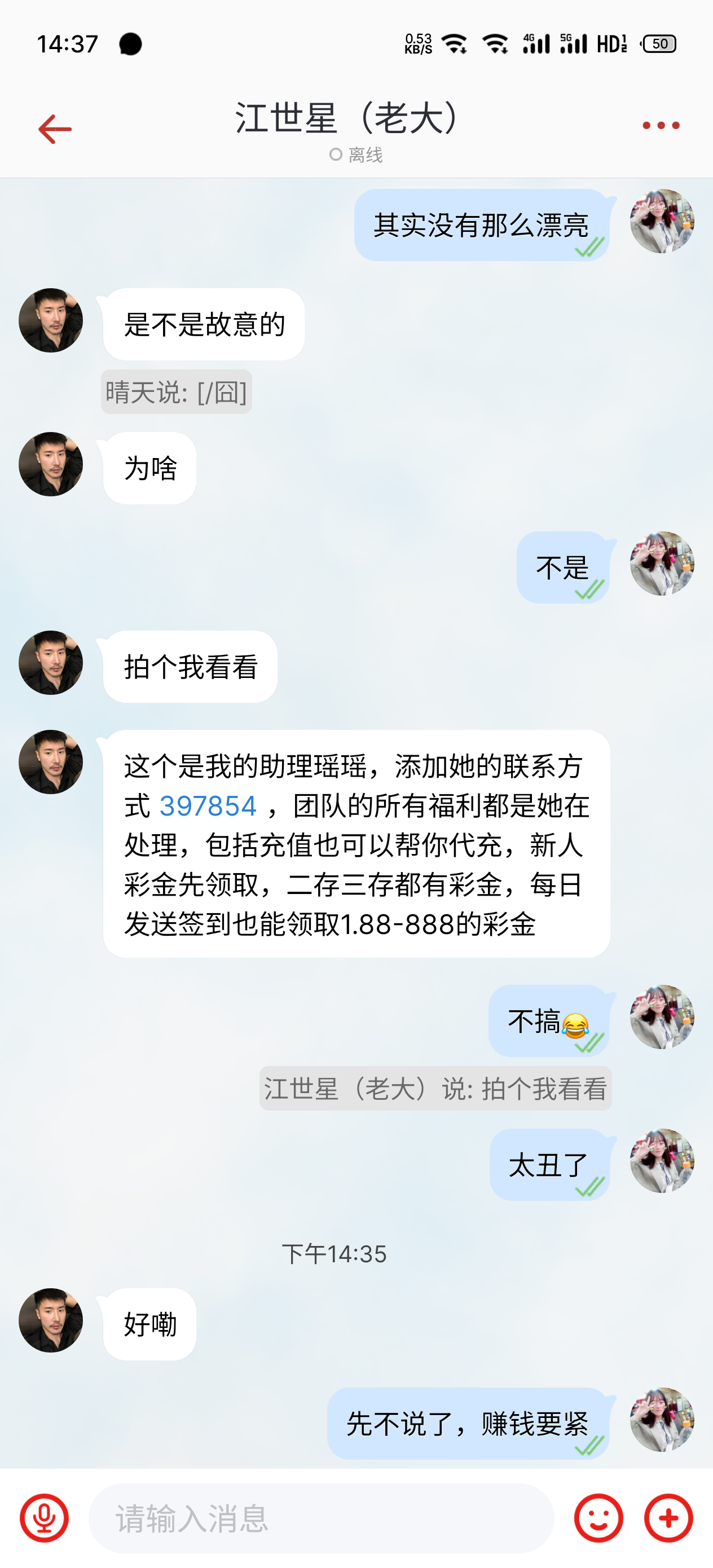Tap the blue 397854 contact link
Image resolution: width=713 pixels, height=1568 pixels.
(208, 806)
